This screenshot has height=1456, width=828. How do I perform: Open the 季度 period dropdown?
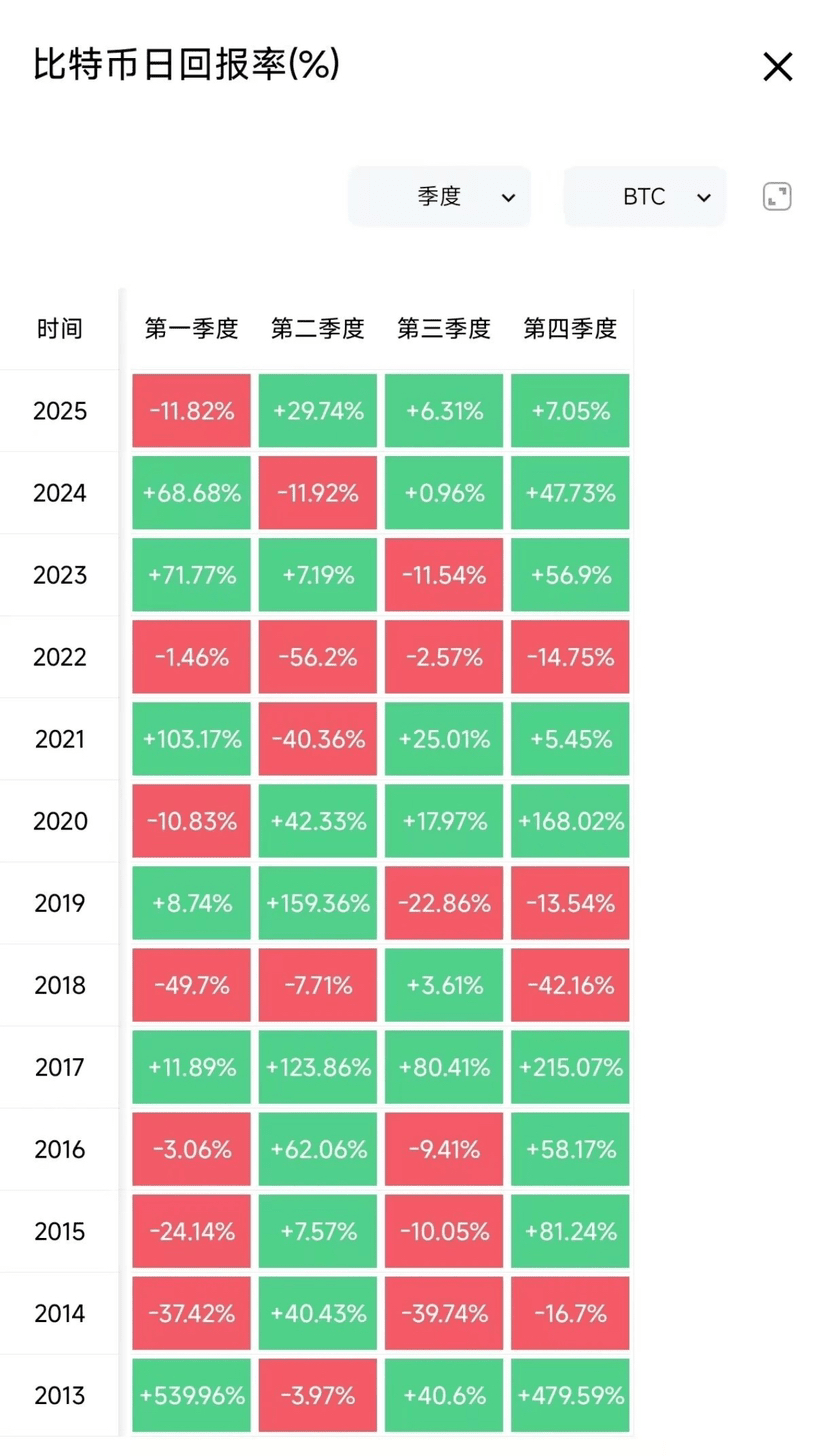pyautogui.click(x=439, y=197)
